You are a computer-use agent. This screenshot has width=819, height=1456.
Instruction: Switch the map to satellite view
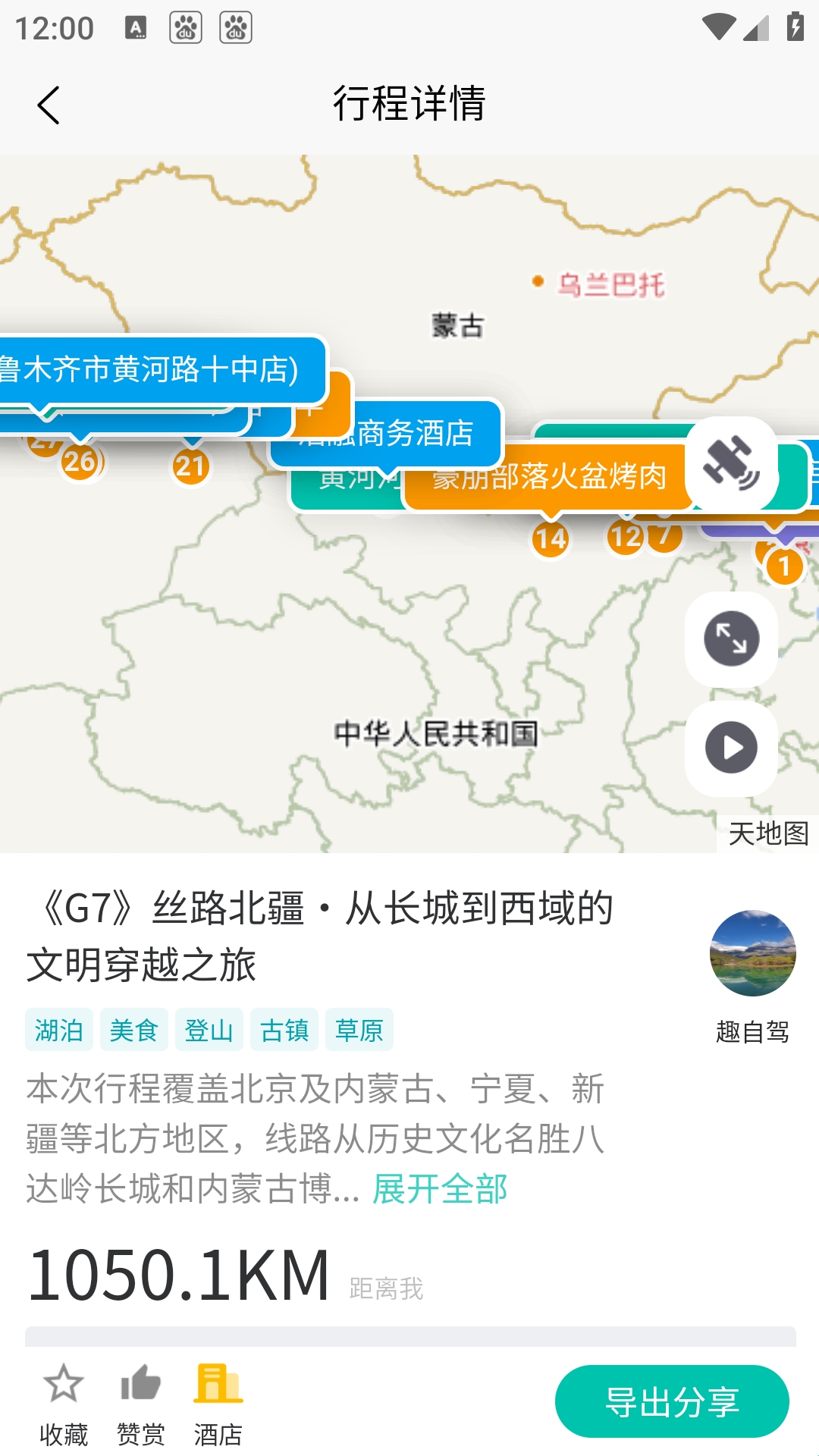click(x=731, y=463)
